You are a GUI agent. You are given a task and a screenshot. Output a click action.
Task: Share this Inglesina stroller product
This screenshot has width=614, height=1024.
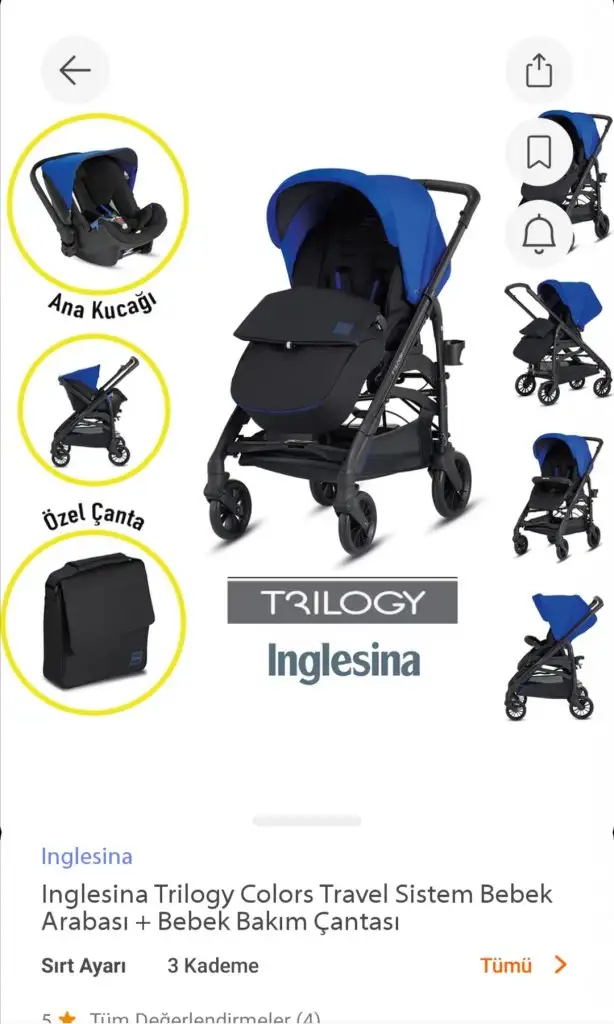coord(538,70)
